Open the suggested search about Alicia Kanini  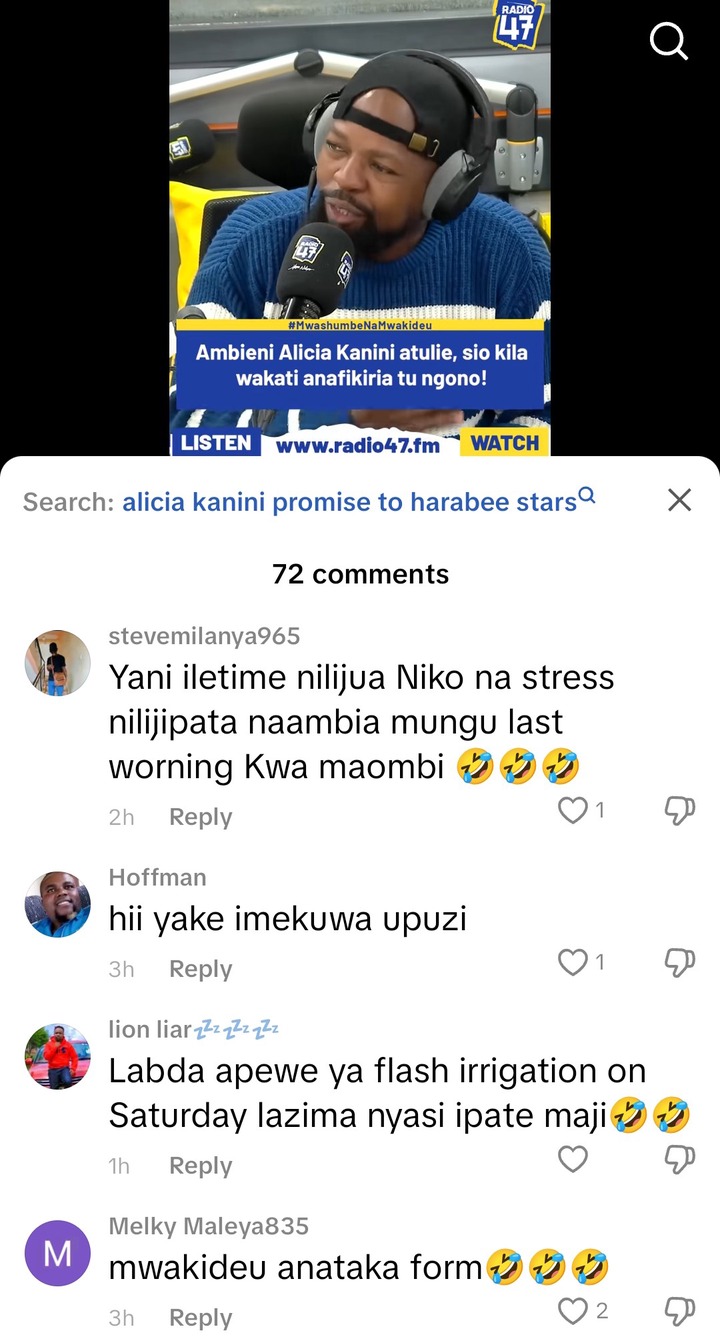click(x=350, y=502)
